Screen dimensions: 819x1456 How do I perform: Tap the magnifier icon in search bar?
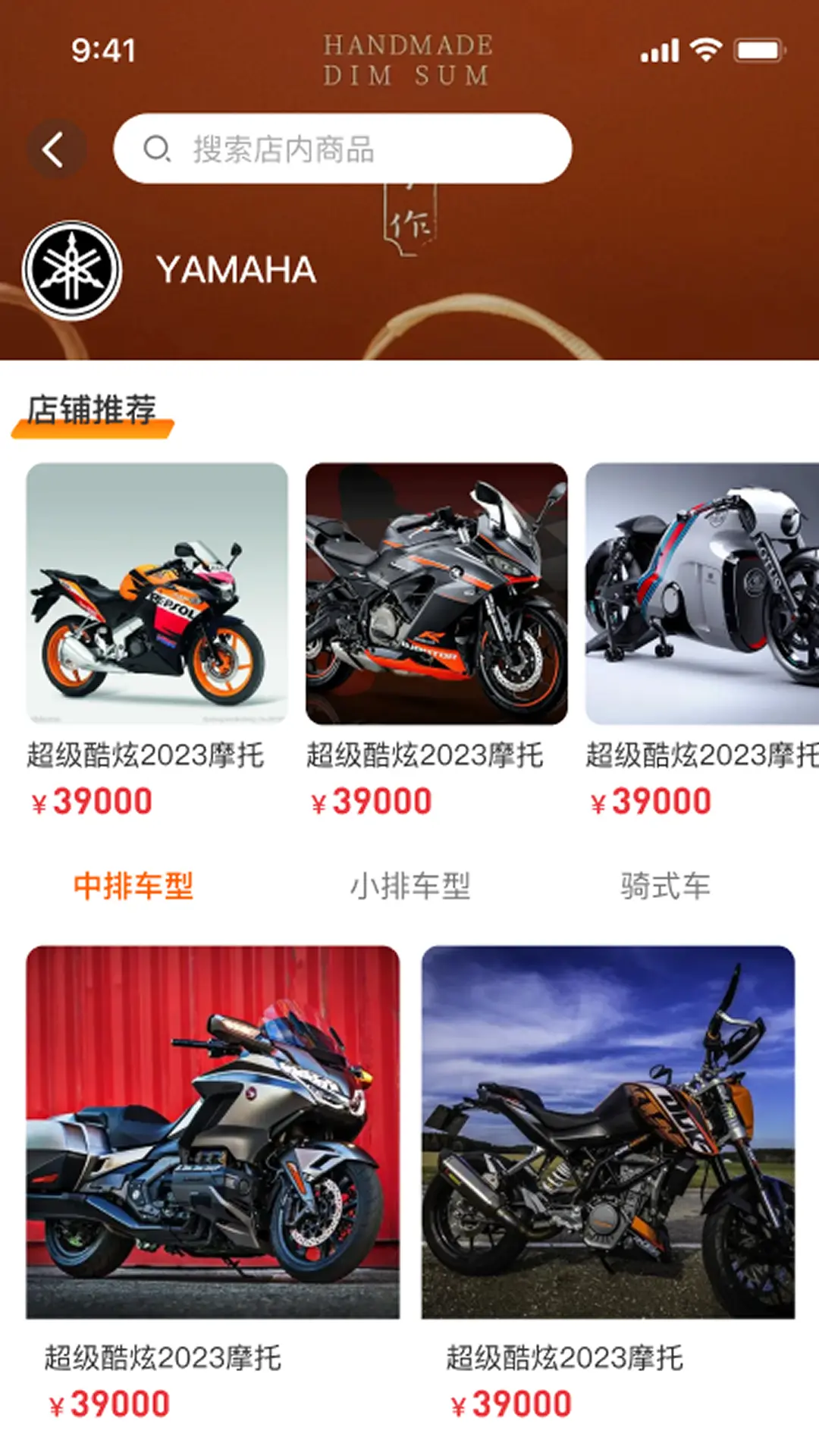tap(157, 149)
